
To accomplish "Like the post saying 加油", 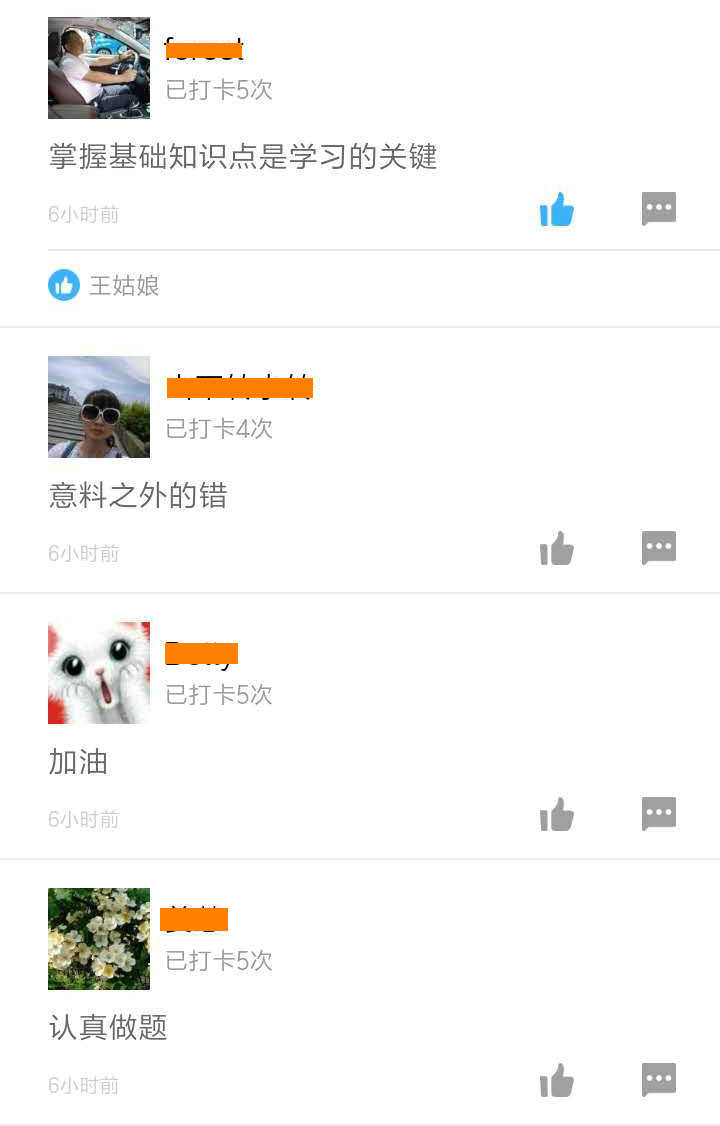I will [x=558, y=814].
